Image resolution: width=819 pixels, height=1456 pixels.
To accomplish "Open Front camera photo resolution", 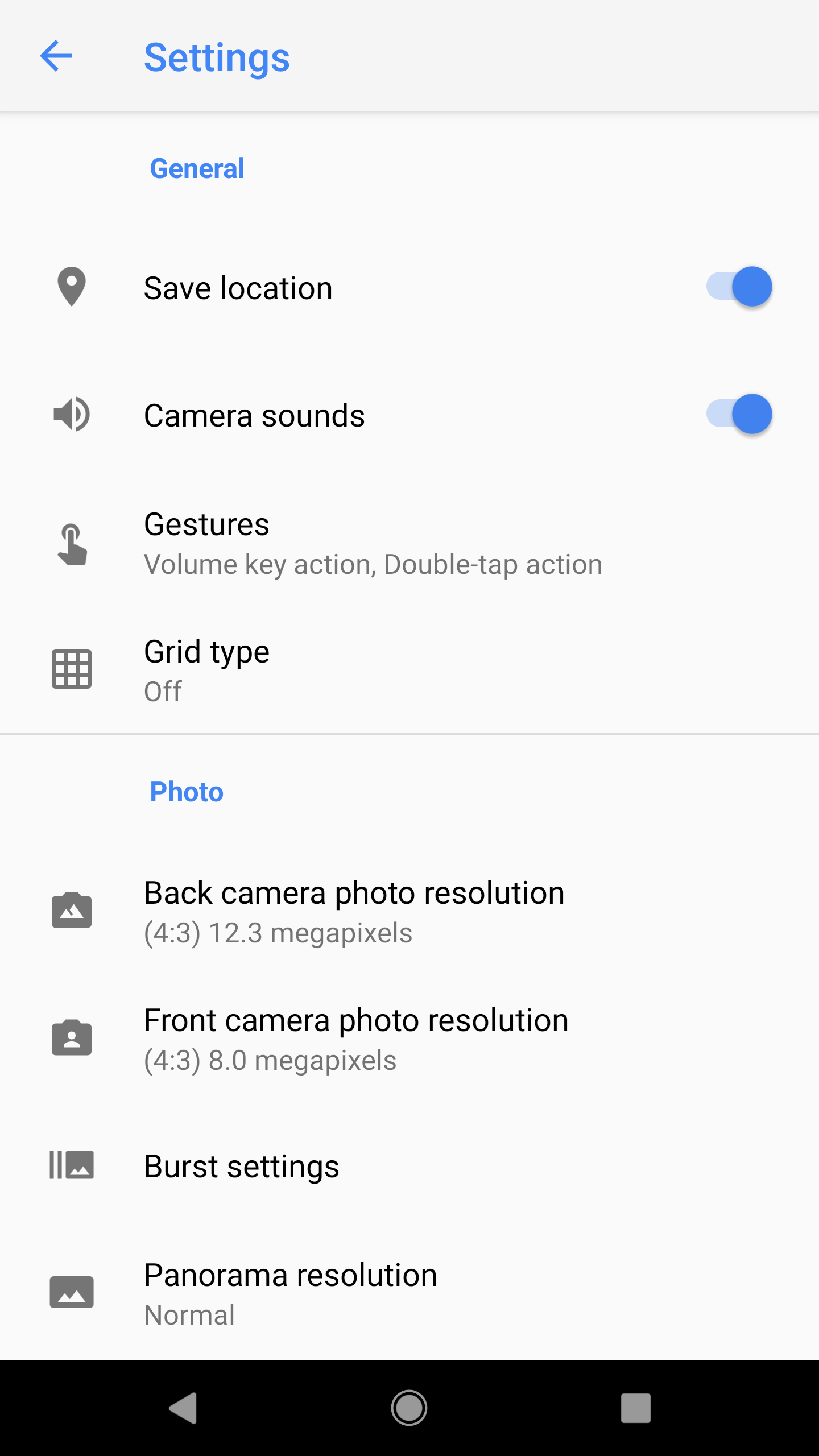I will click(409, 1039).
